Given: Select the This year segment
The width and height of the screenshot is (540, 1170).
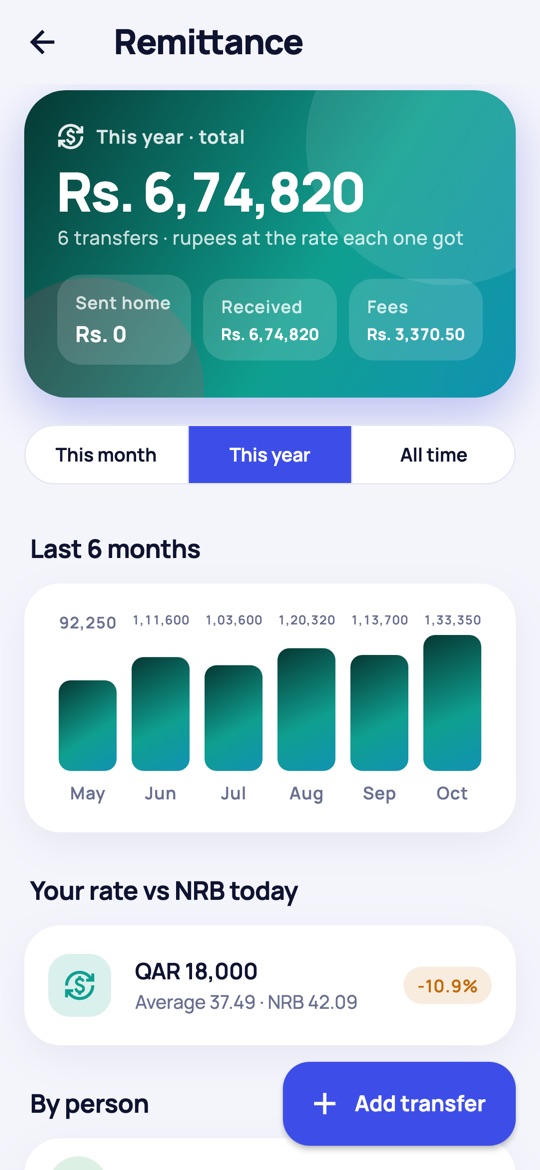Looking at the screenshot, I should pyautogui.click(x=270, y=455).
